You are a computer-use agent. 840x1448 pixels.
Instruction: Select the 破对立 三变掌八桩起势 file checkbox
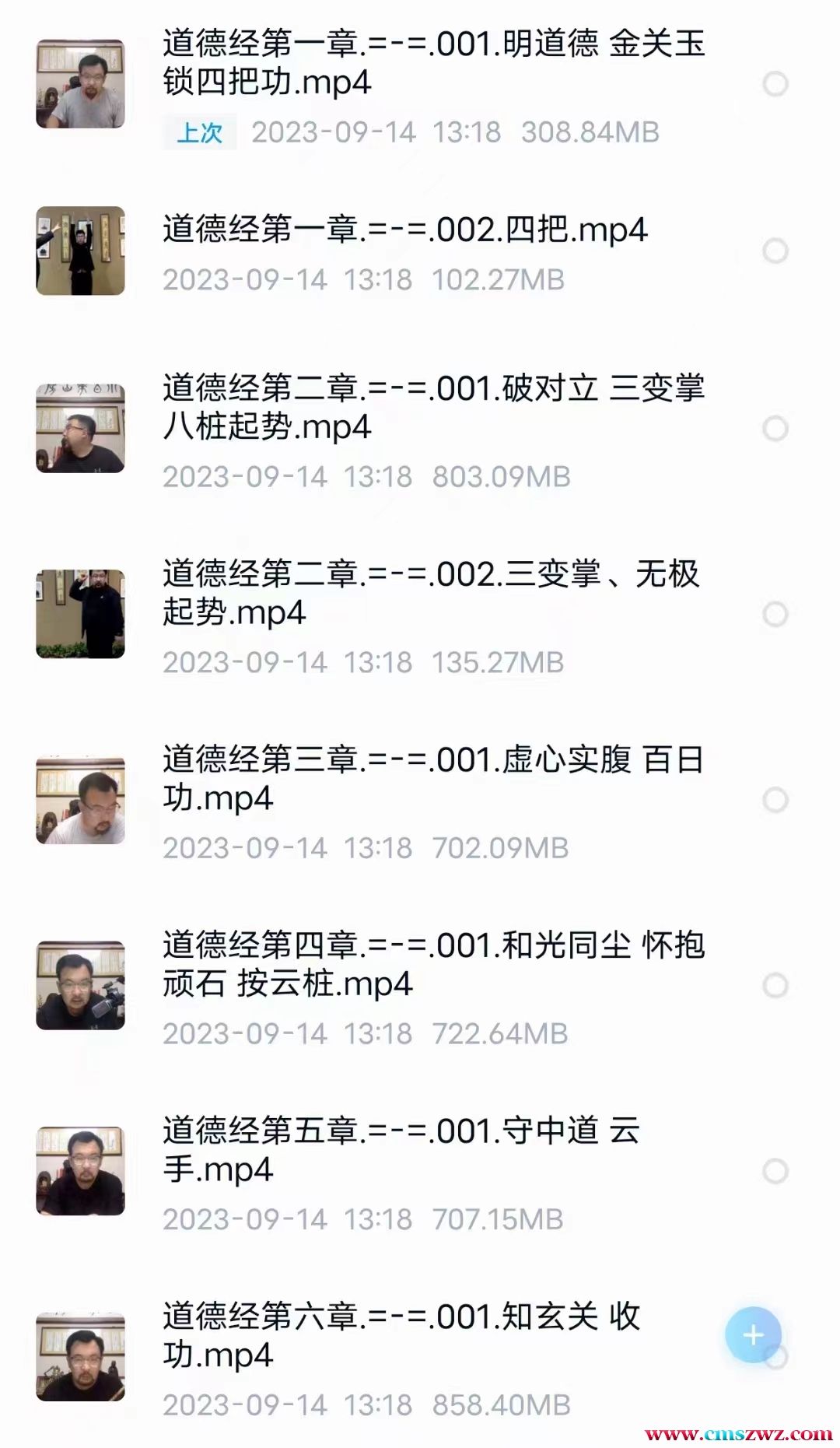click(x=775, y=429)
